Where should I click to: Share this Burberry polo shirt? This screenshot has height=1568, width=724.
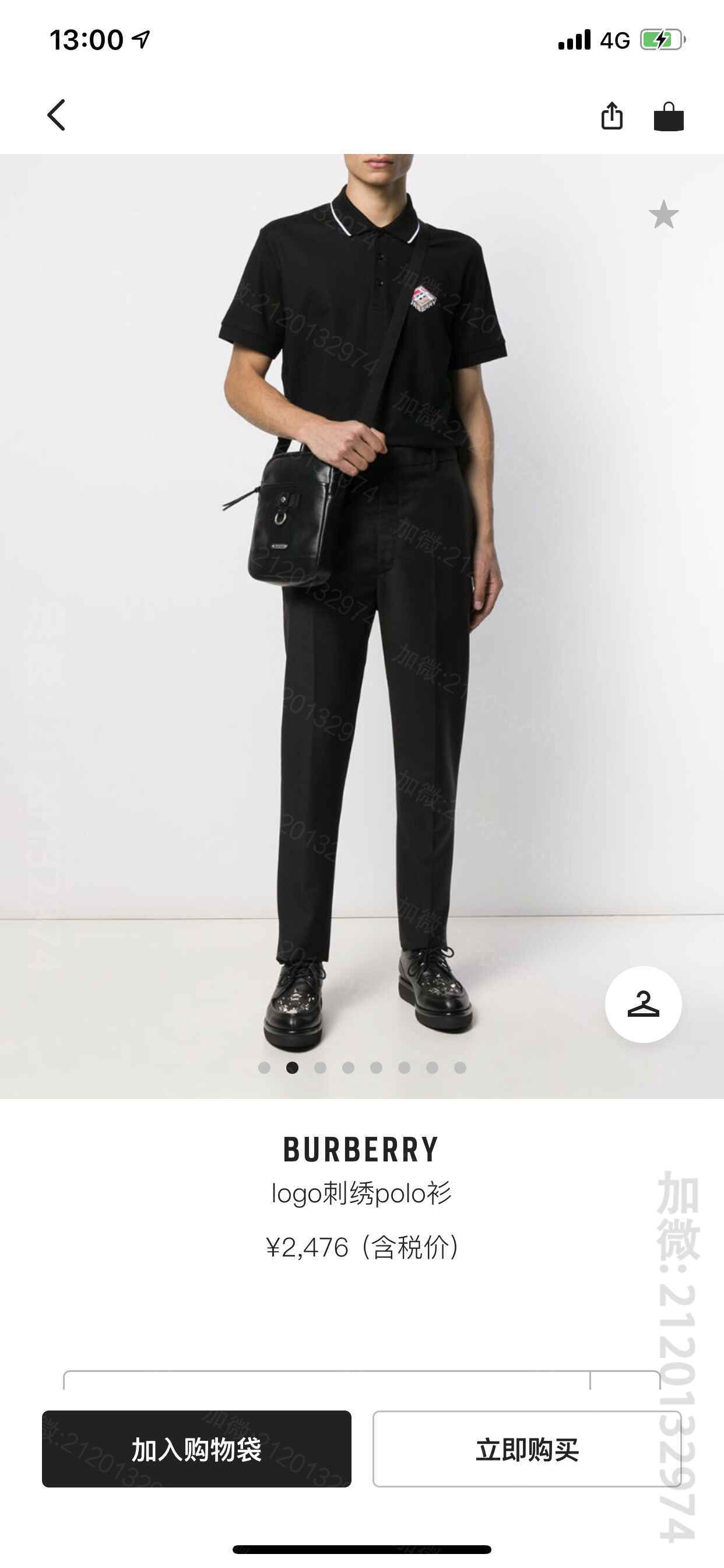611,116
